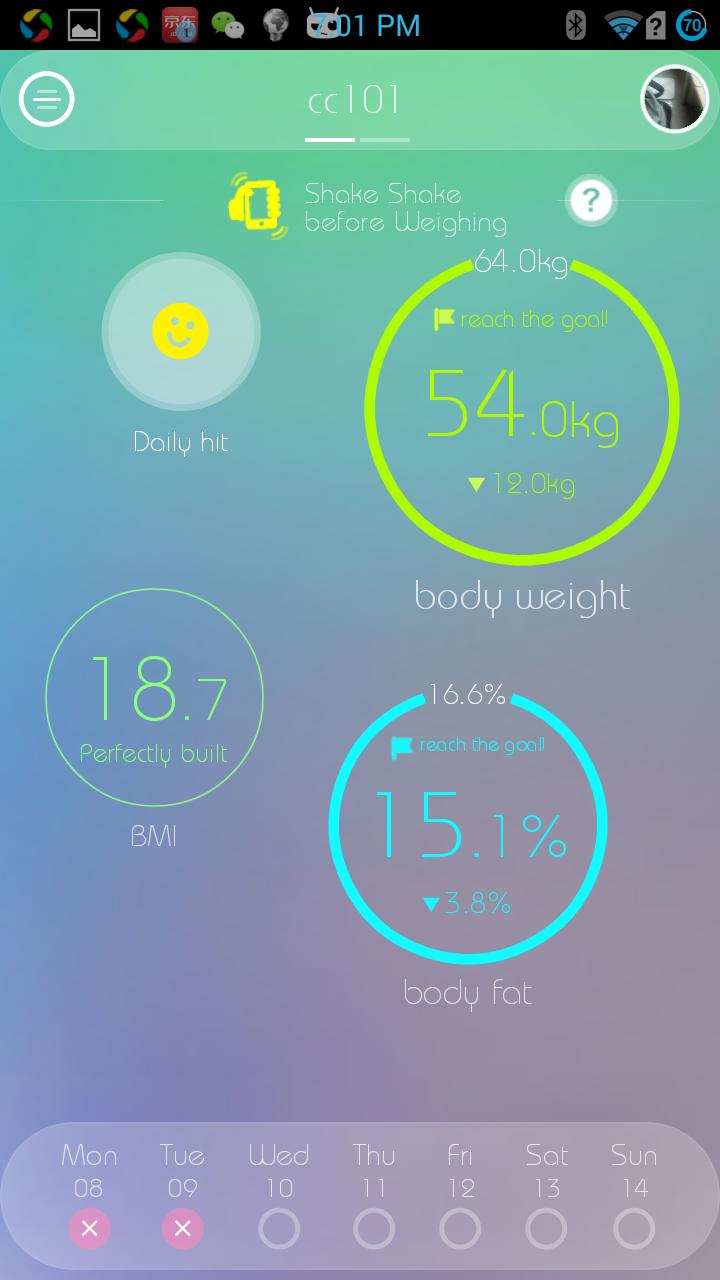Tap the Daily hit smiley button

[181, 332]
